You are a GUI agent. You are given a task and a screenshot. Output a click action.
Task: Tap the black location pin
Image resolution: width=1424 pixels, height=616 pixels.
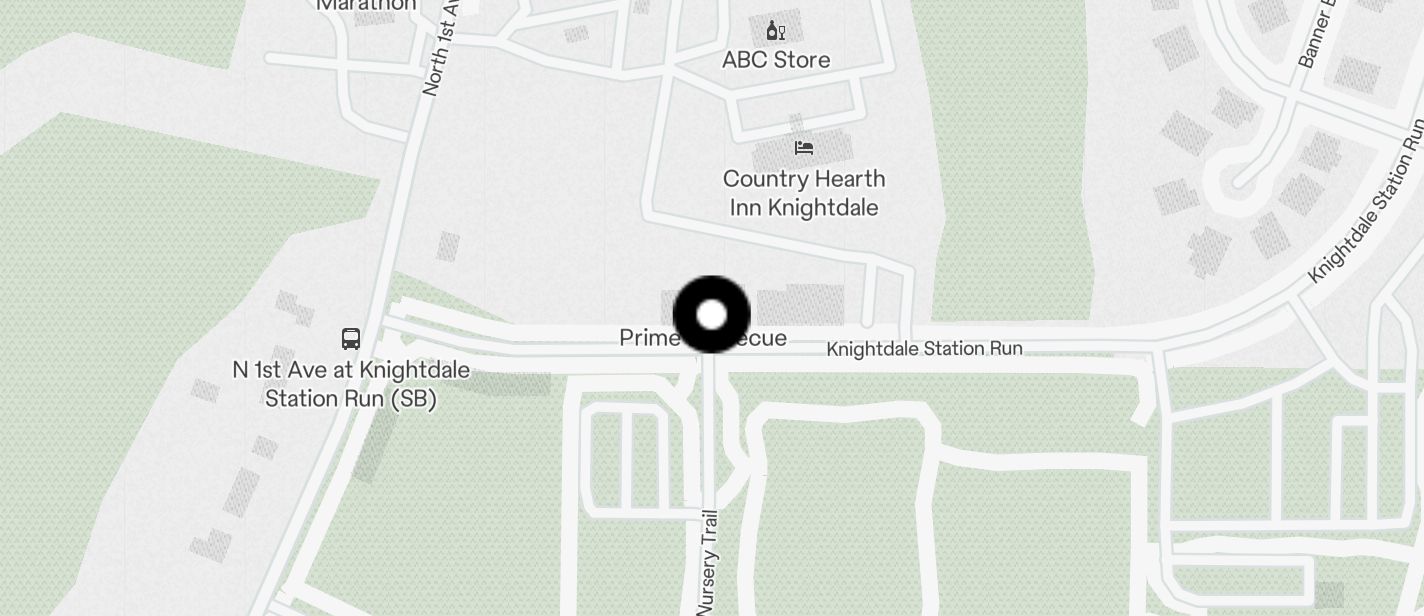click(711, 315)
